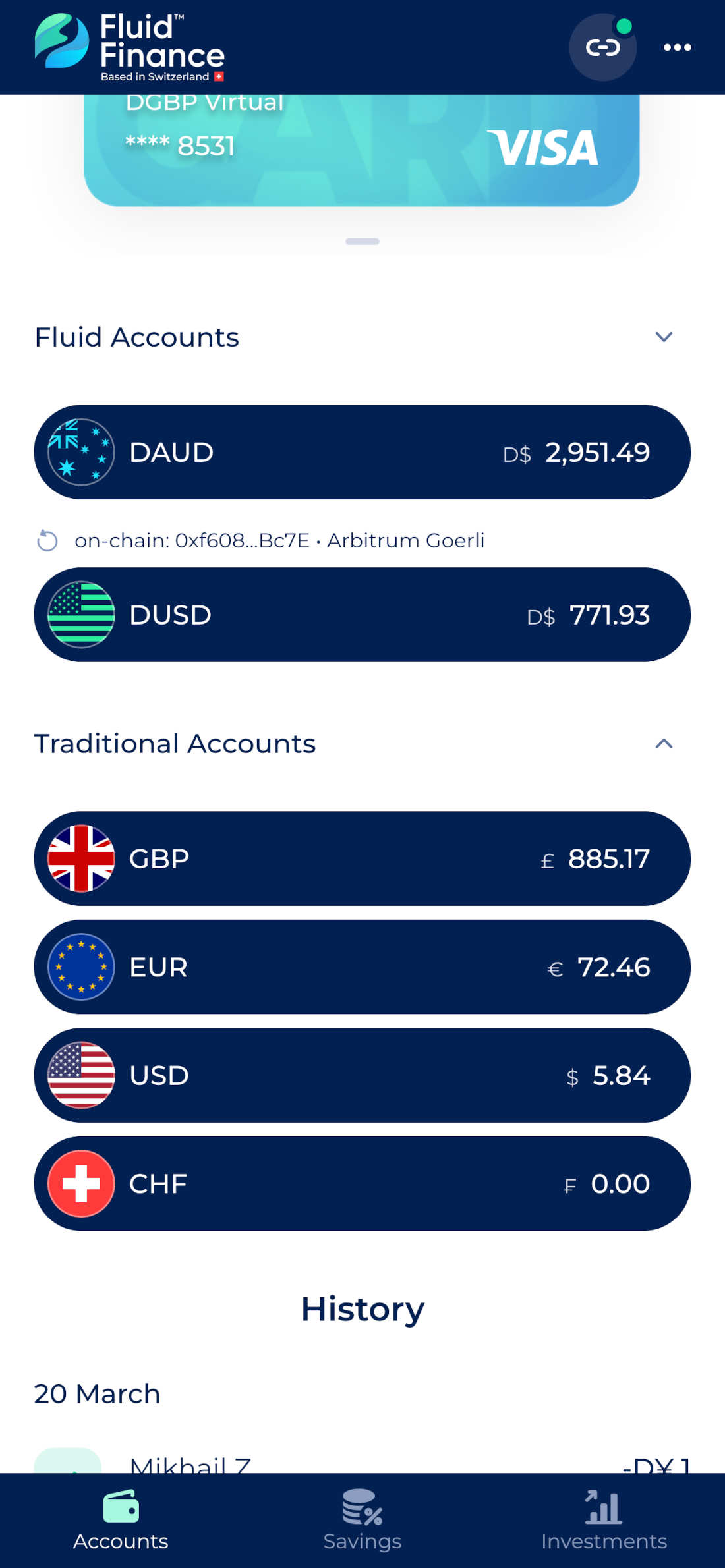The image size is (725, 1568).
Task: View the USD account
Action: [x=362, y=1075]
